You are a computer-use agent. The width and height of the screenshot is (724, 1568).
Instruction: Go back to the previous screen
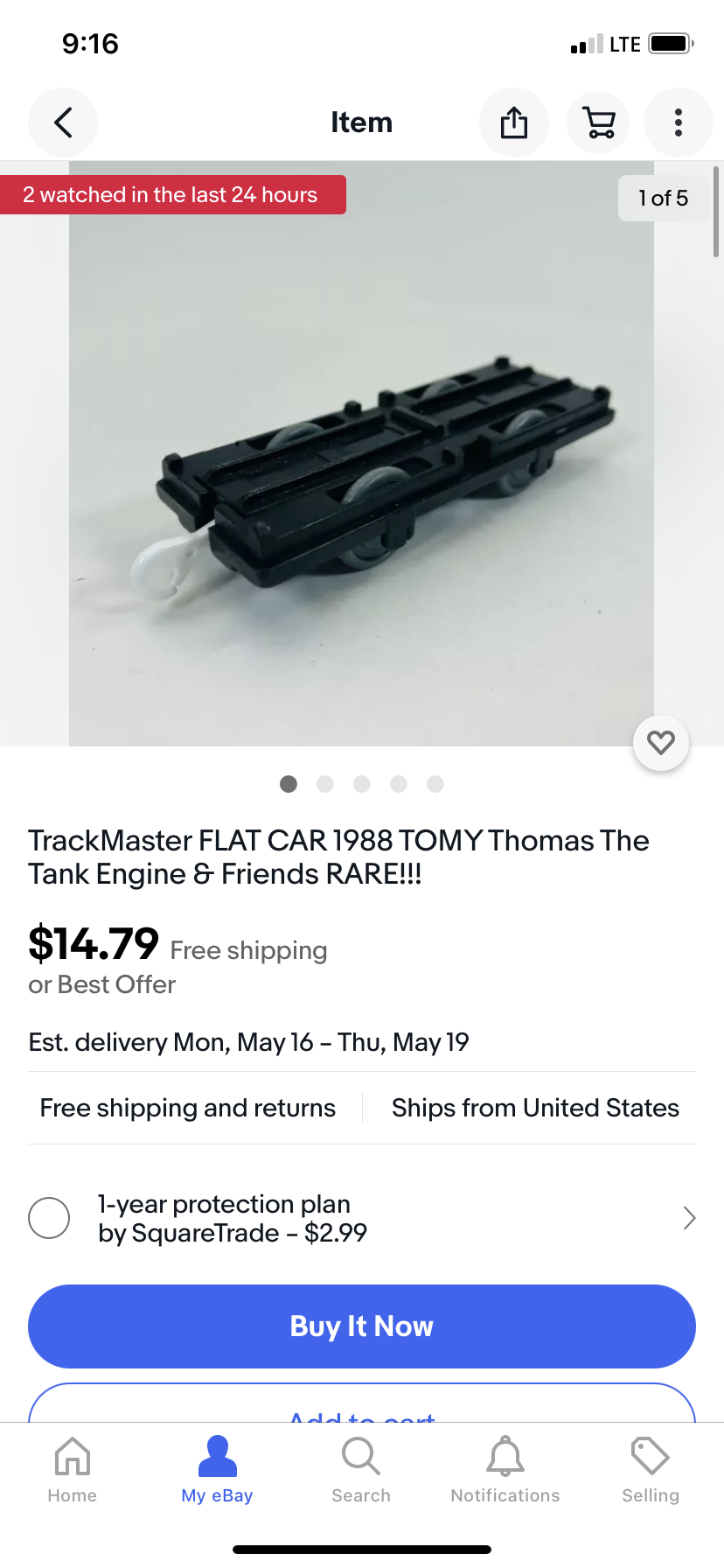[63, 122]
